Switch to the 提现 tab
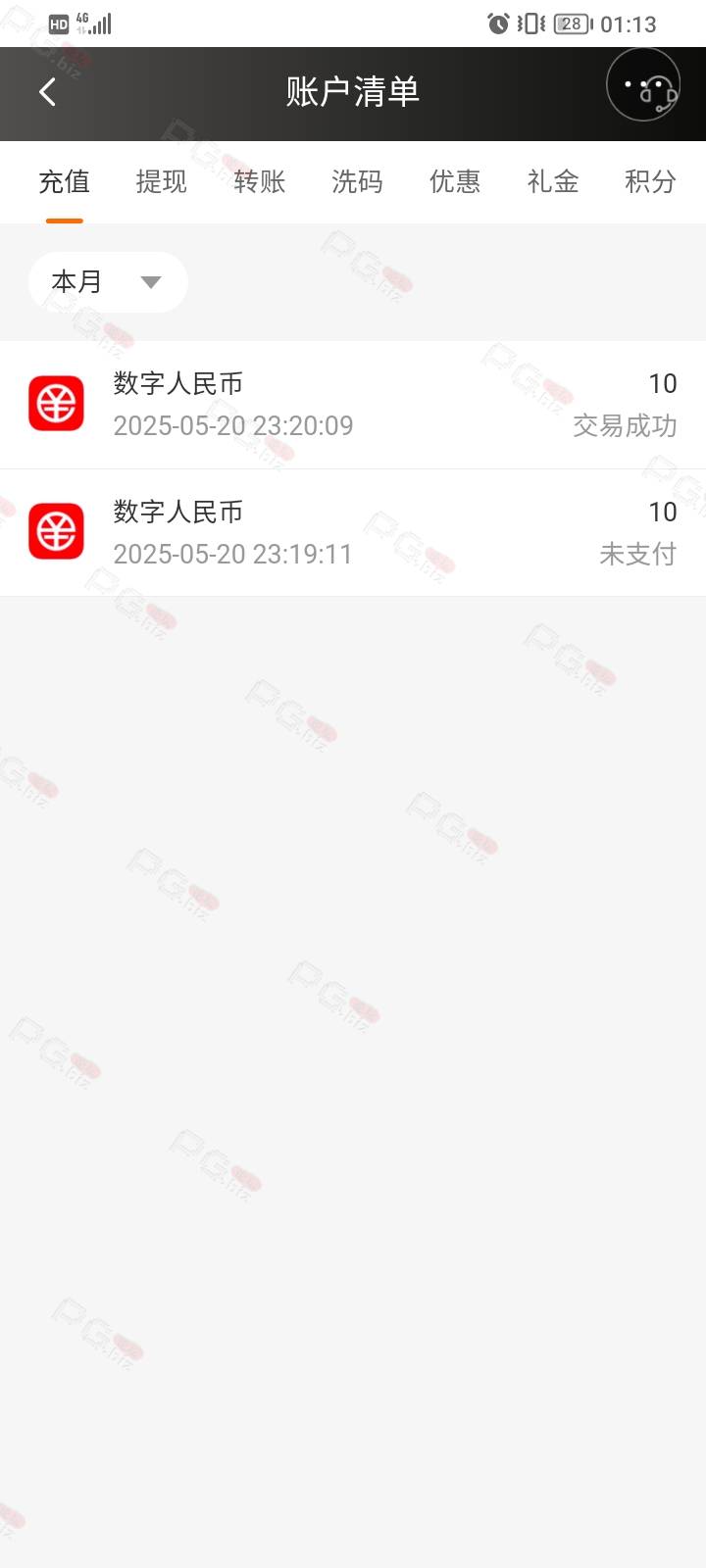 pyautogui.click(x=161, y=181)
